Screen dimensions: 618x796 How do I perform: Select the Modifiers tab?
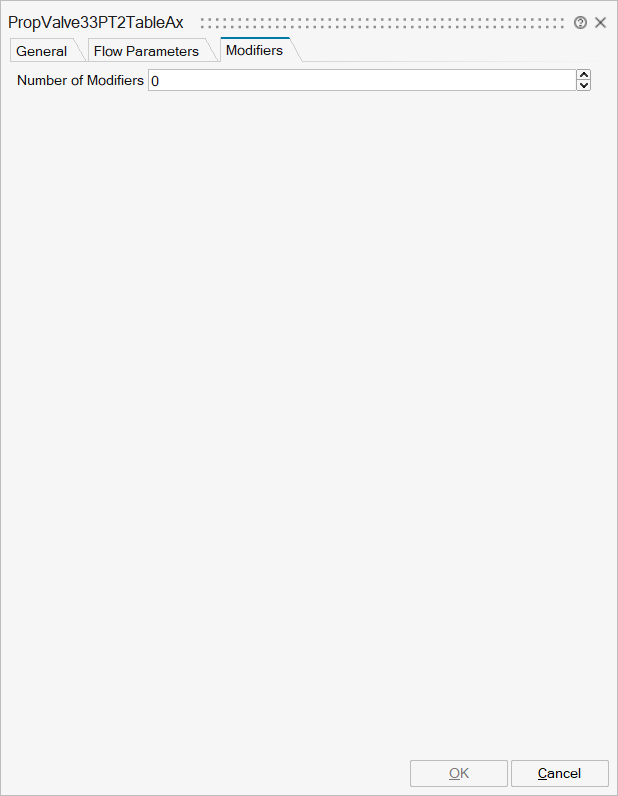pos(254,50)
